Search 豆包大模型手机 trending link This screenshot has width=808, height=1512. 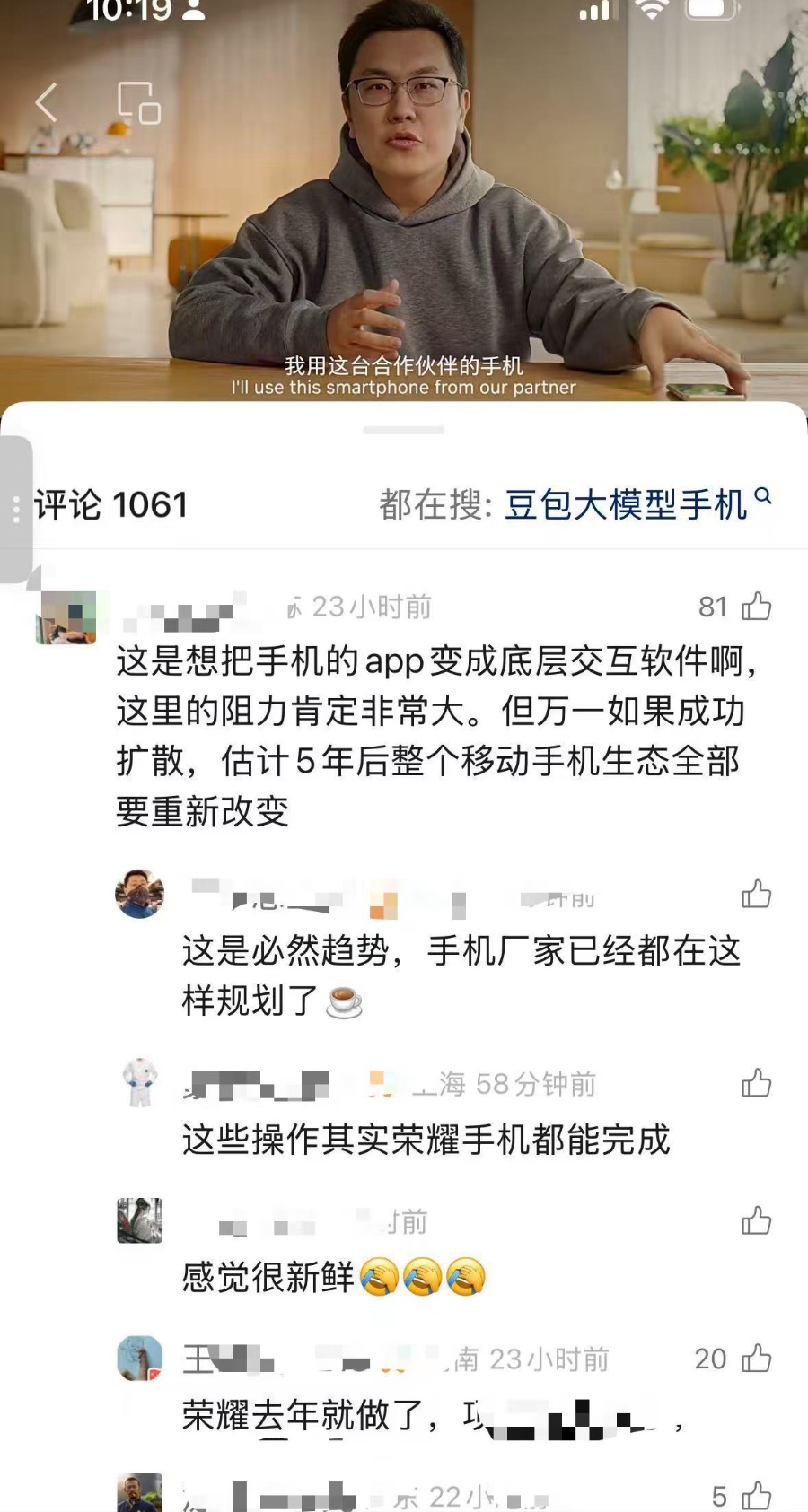(626, 505)
